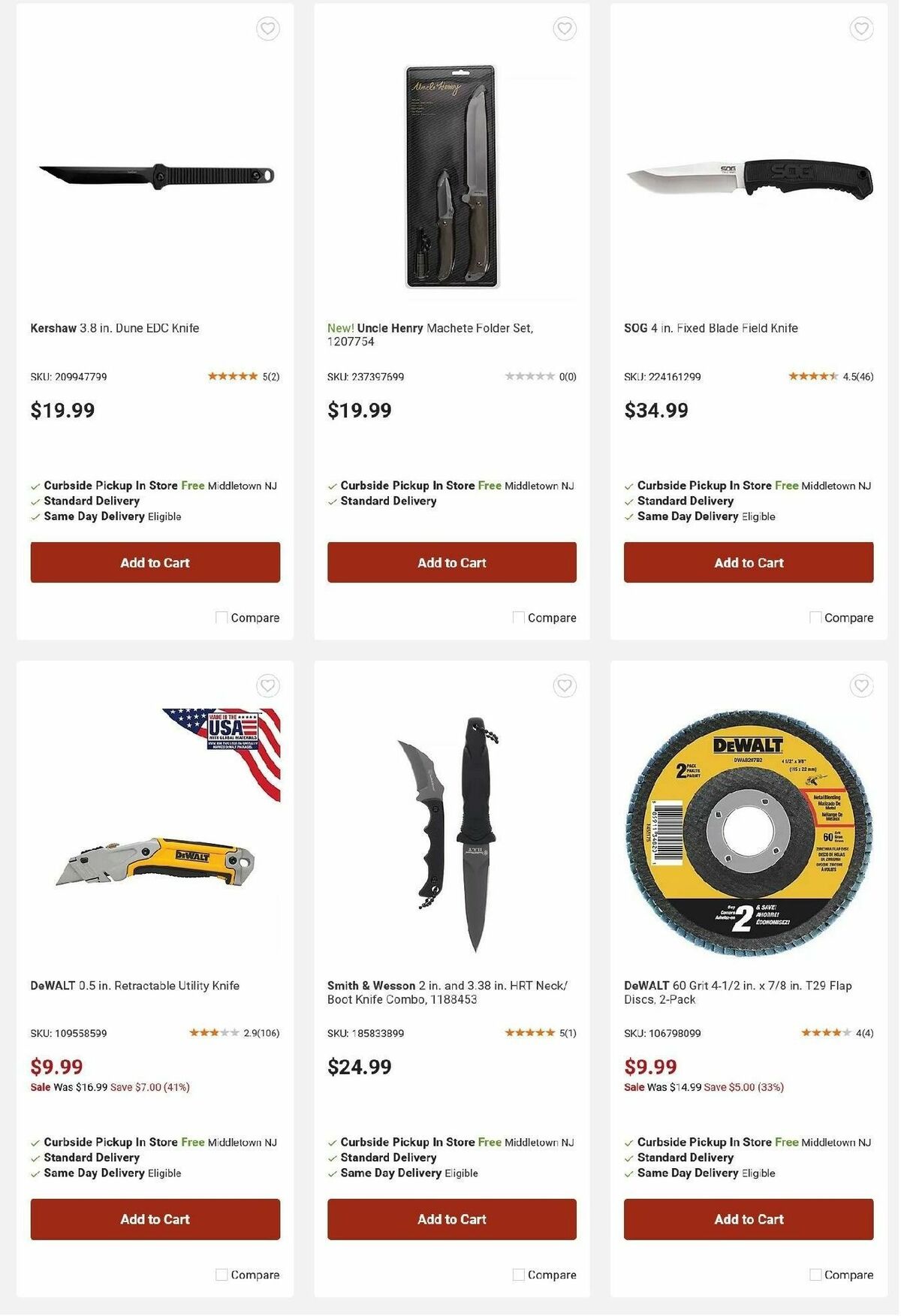Favorite the DeWALT flap discs product

coord(860,686)
